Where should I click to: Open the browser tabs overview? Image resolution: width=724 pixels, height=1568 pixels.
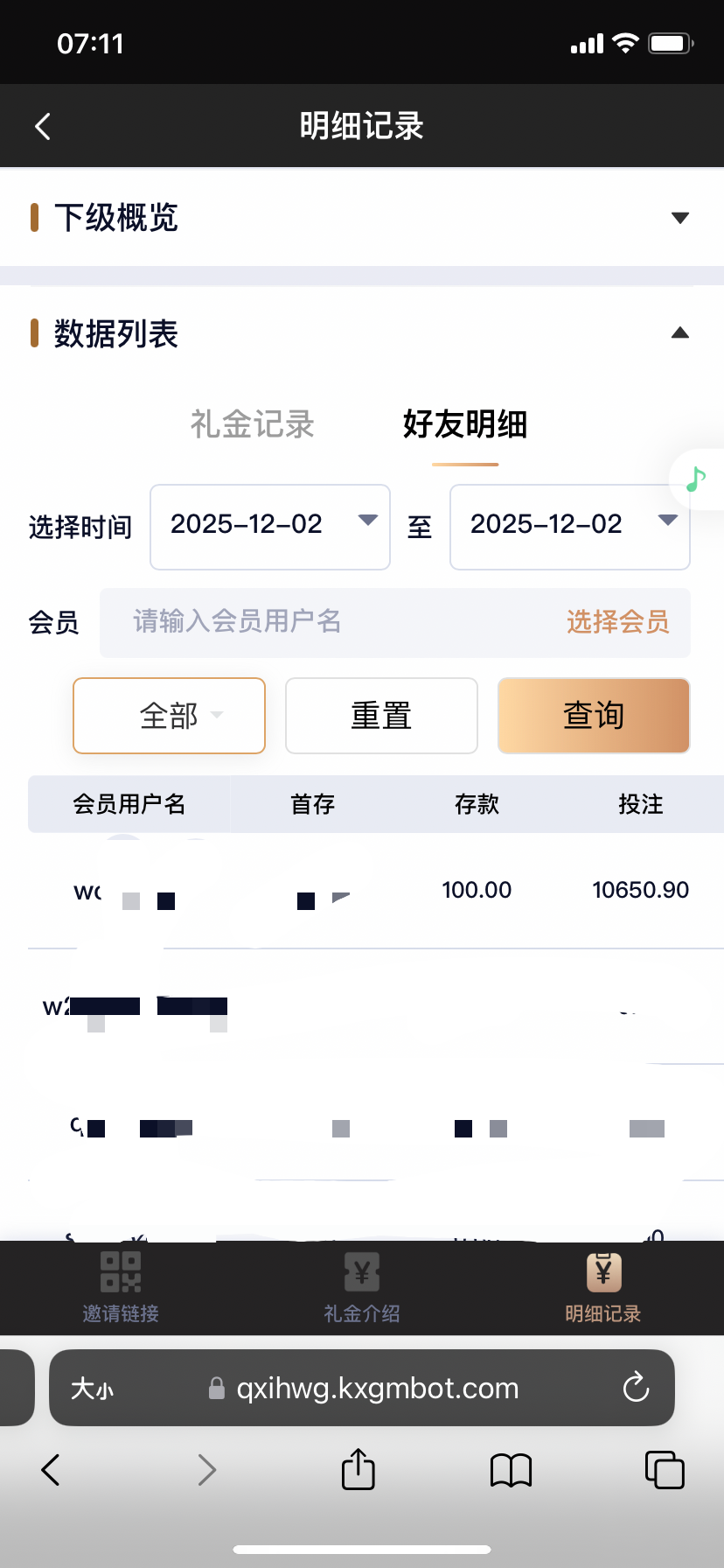(665, 1469)
